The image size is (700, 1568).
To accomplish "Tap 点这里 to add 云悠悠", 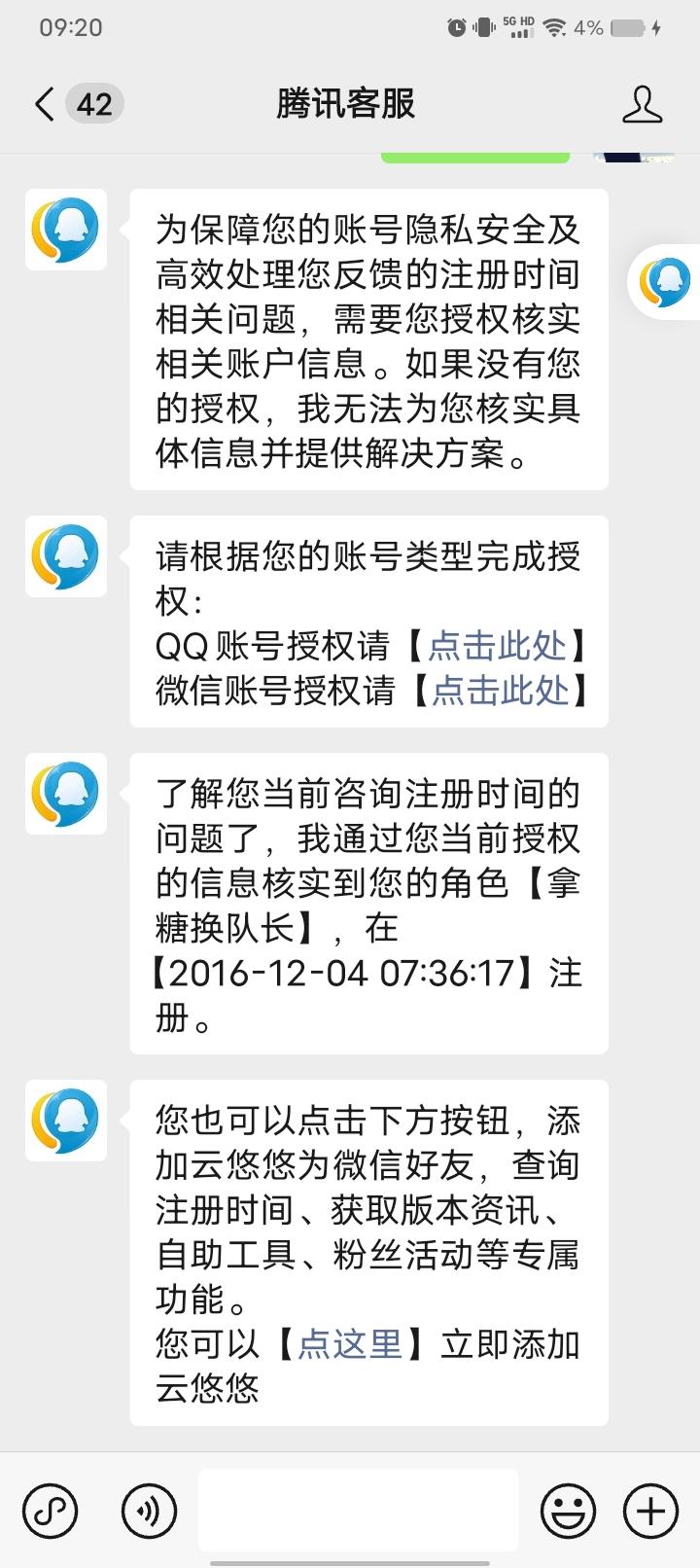I will [350, 1344].
